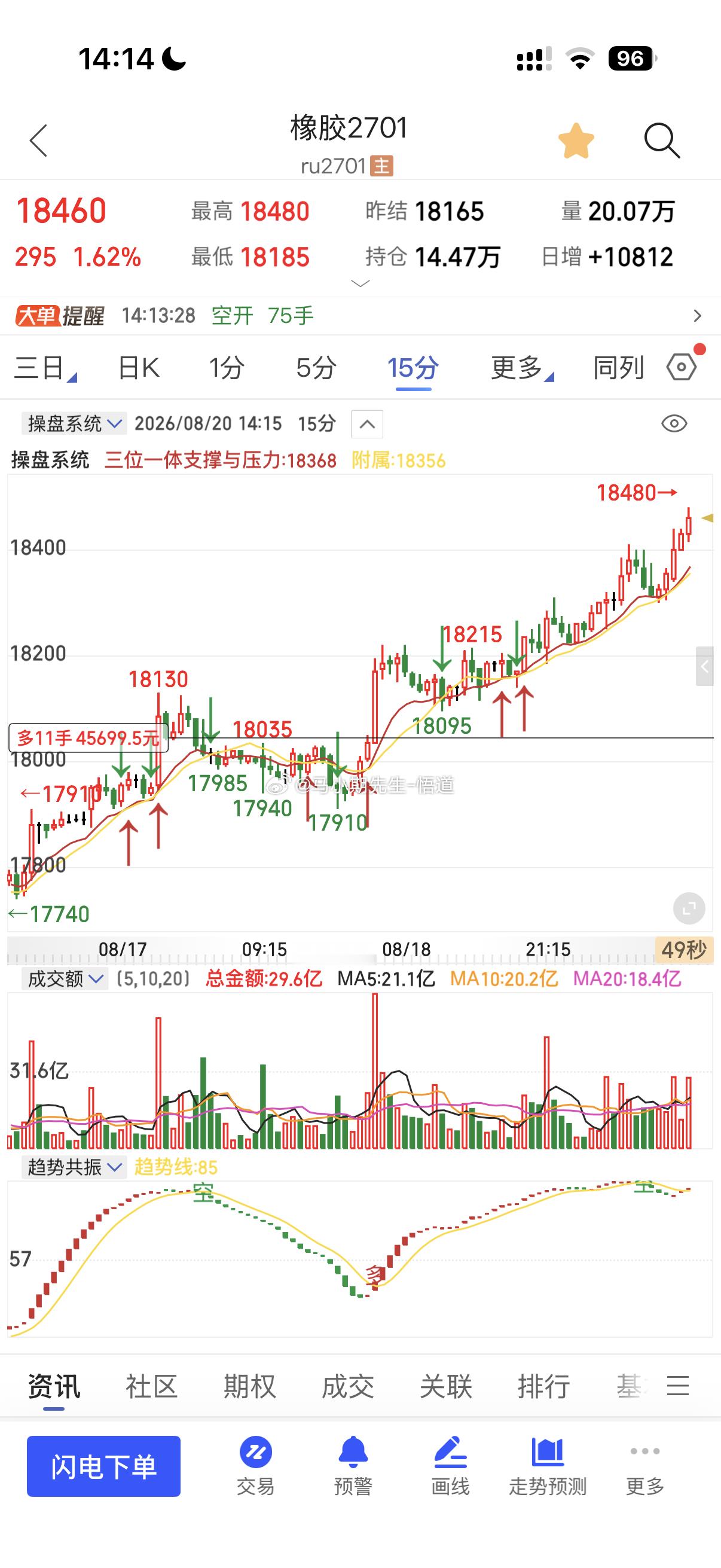Screen dimensions: 721x1568
Task: Switch to the 1分 chart tab
Action: click(x=227, y=368)
